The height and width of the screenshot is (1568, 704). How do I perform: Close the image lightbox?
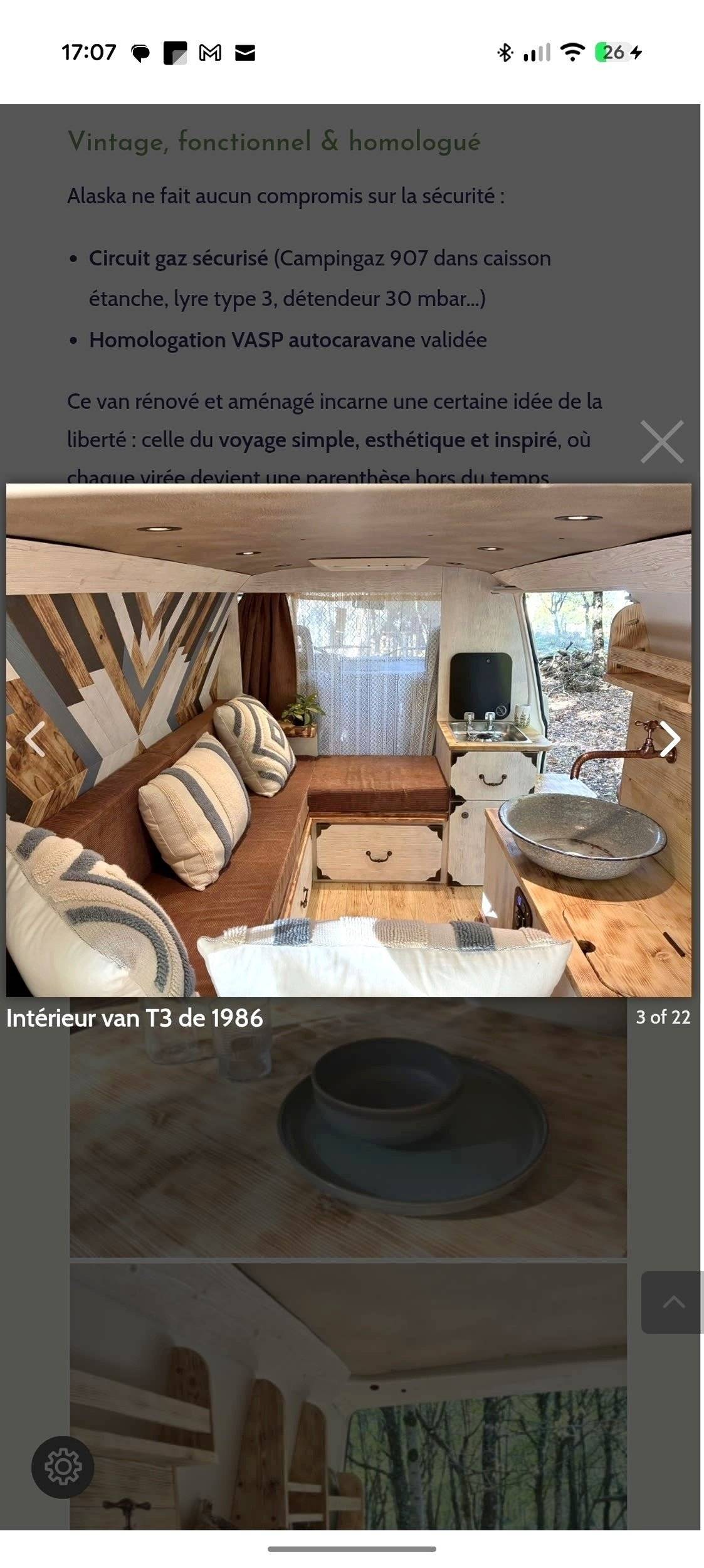coord(661,442)
